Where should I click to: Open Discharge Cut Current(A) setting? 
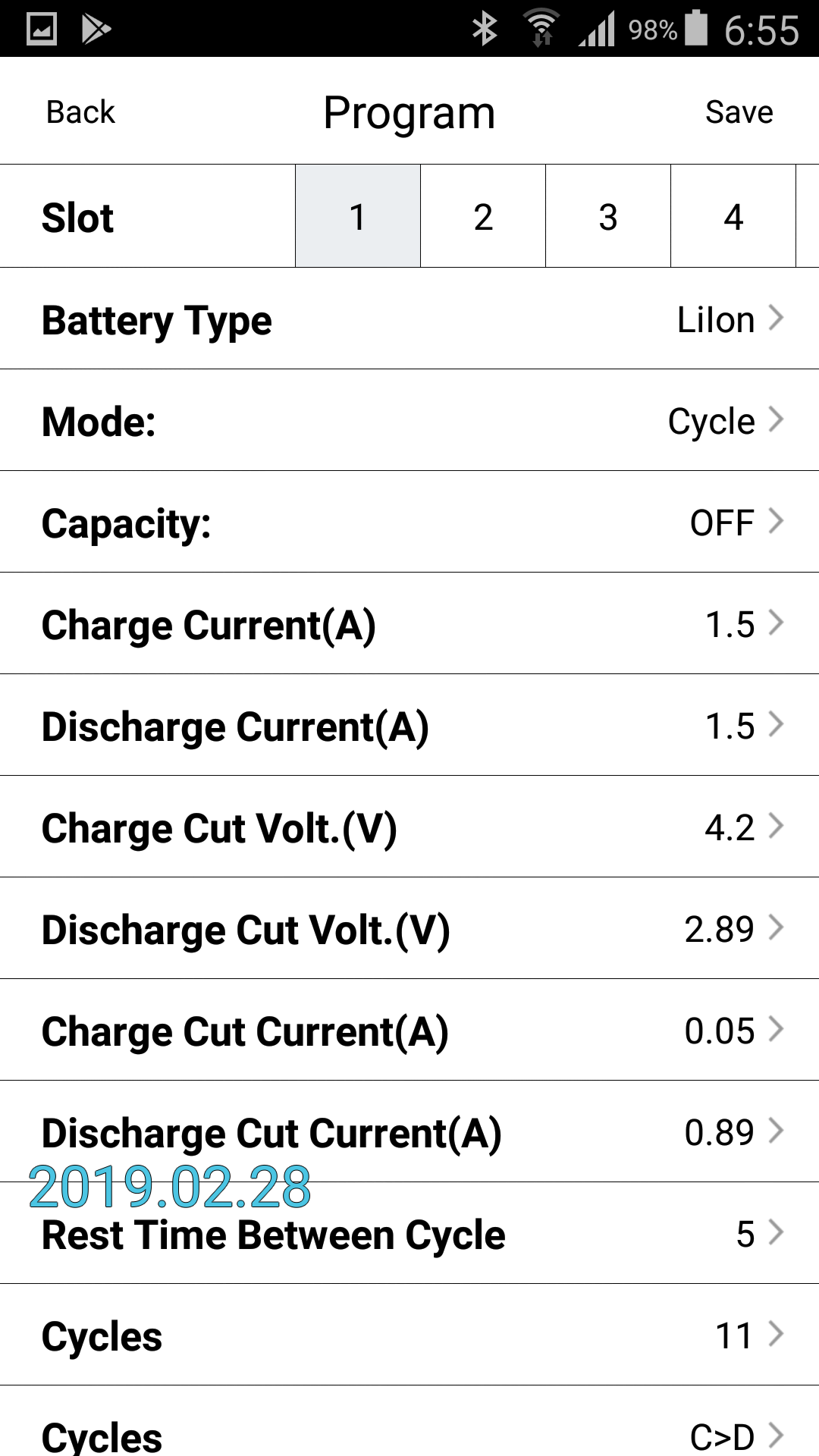pyautogui.click(x=409, y=1131)
